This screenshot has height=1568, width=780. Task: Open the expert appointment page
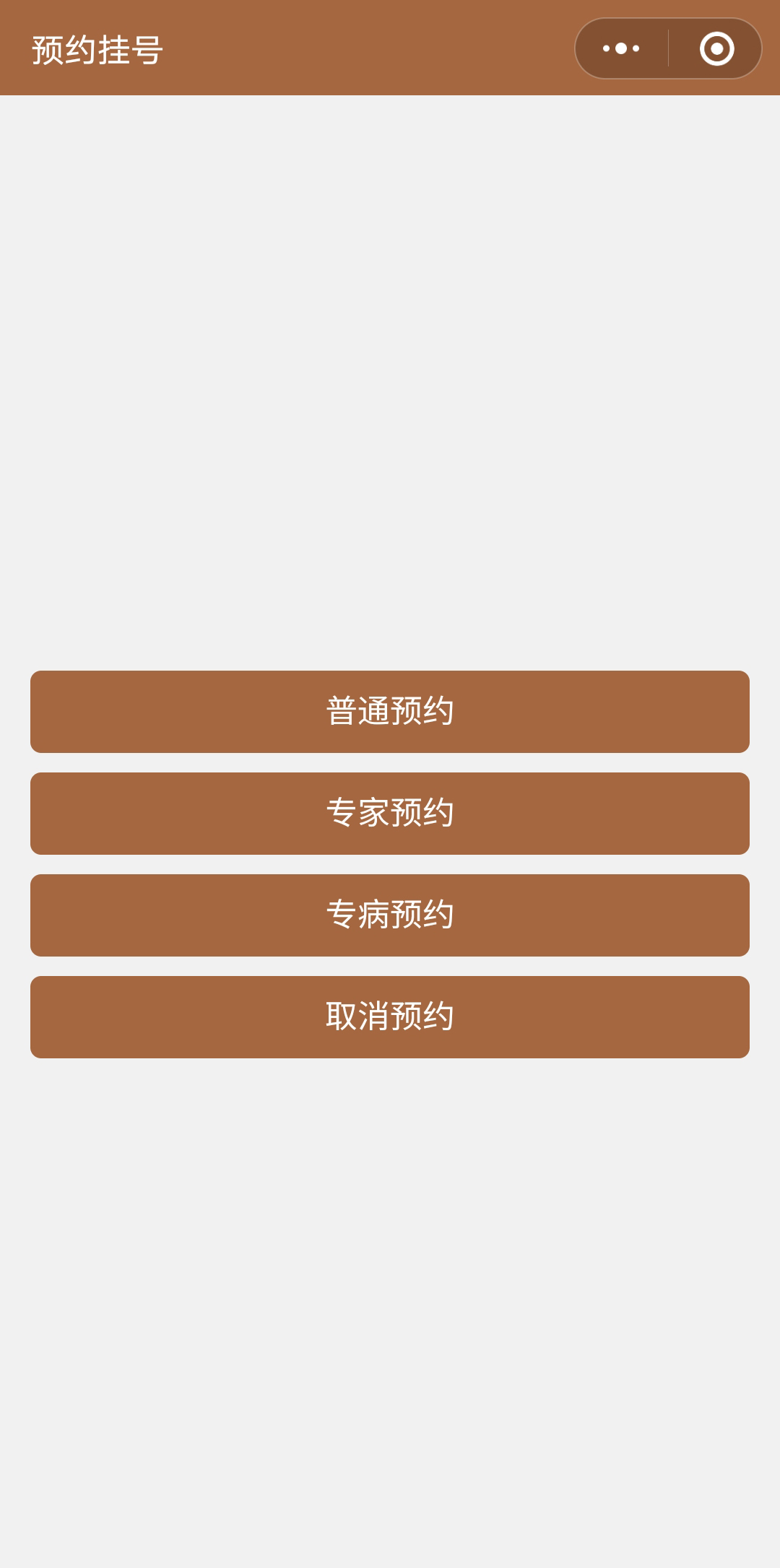pyautogui.click(x=390, y=814)
